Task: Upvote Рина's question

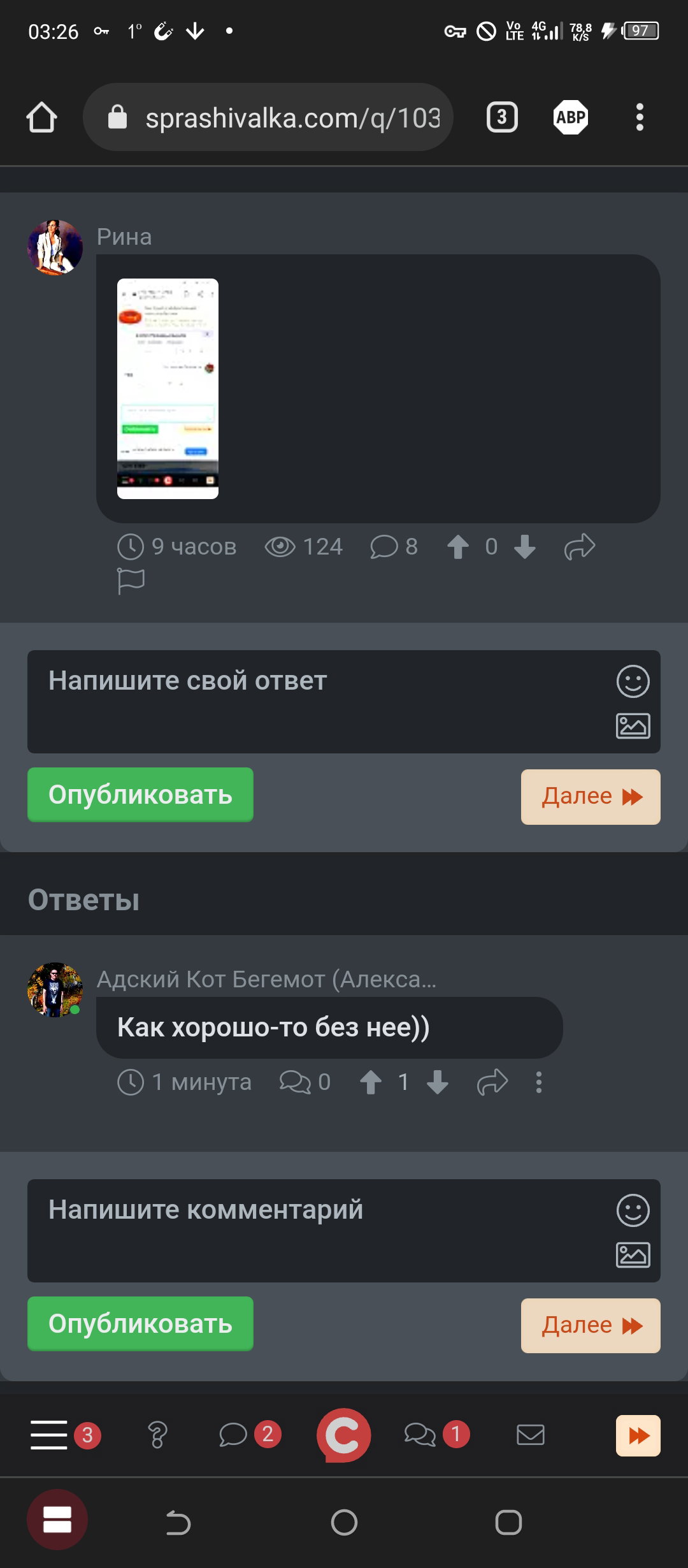Action: pos(457,547)
